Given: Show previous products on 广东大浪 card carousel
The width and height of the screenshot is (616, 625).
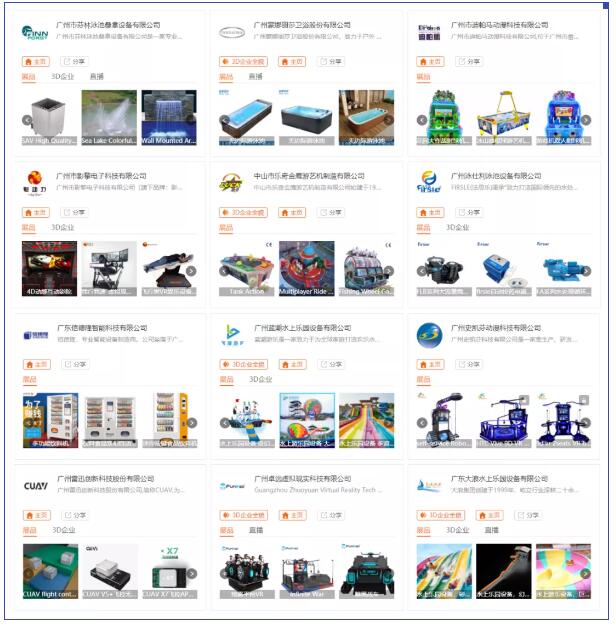Looking at the screenshot, I should tap(421, 573).
